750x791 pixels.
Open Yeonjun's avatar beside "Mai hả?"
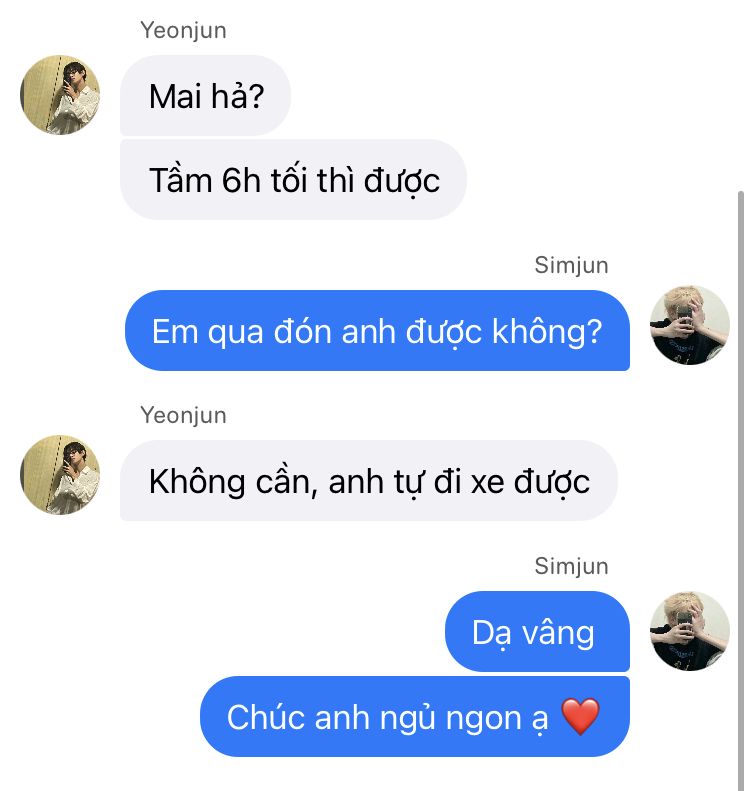(60, 95)
